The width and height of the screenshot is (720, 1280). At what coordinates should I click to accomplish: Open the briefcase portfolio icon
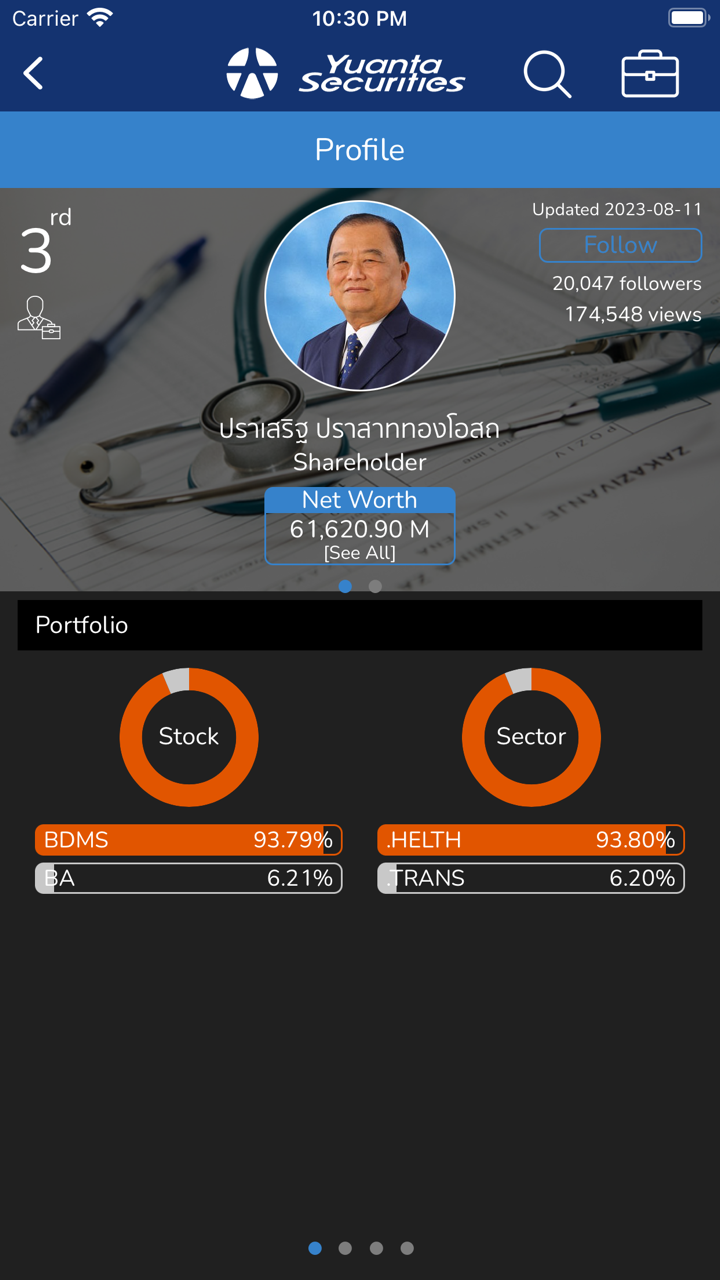coord(650,74)
